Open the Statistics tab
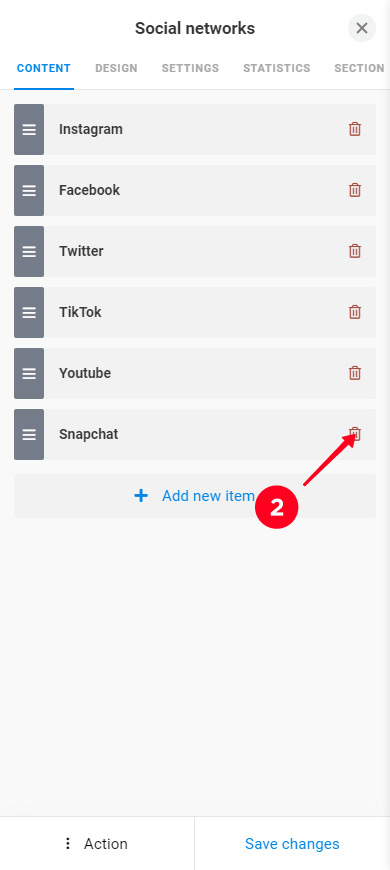390x870 pixels. point(276,68)
